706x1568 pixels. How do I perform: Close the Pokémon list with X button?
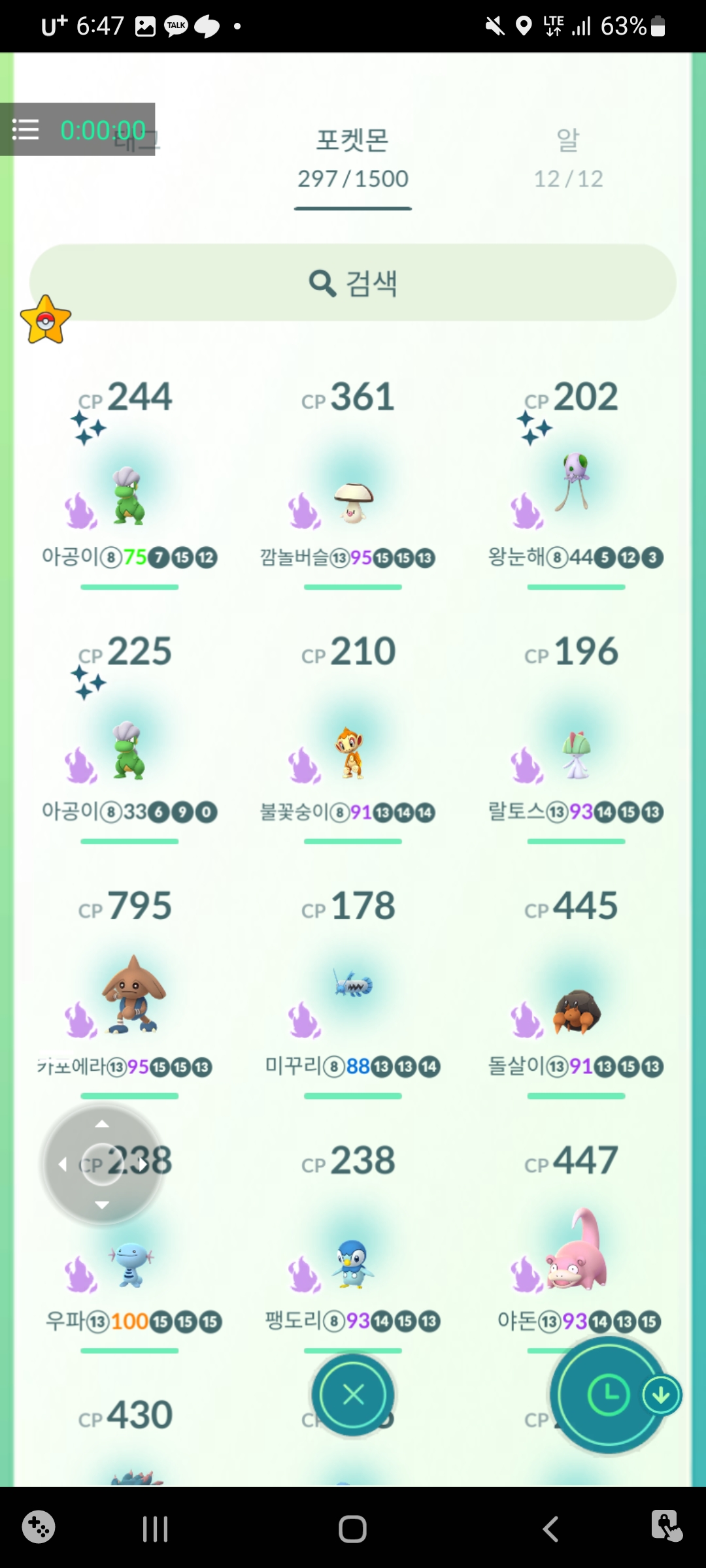click(353, 1395)
